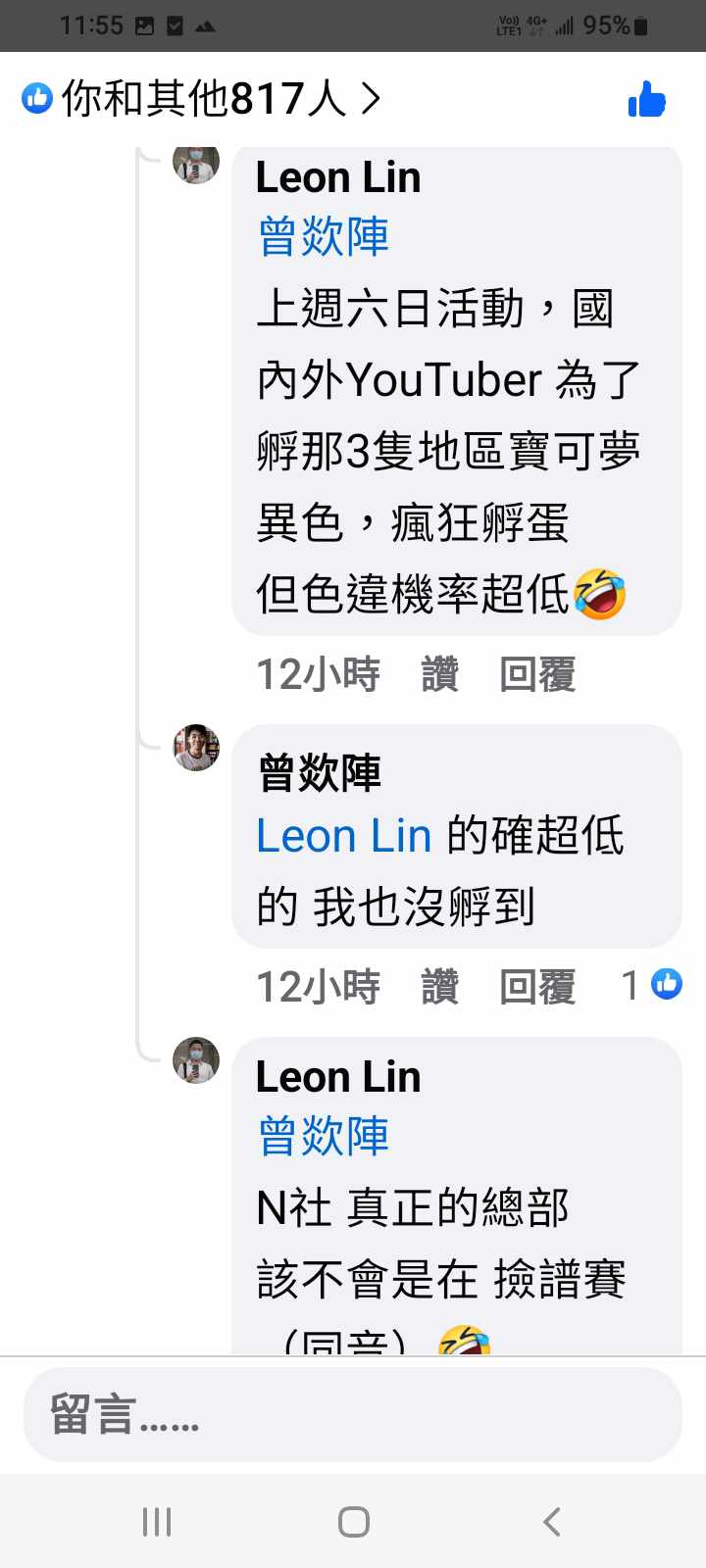Screen dimensions: 706x1568
Task: Open Leon Lin's profile from the N社 comment
Action: [338, 1077]
